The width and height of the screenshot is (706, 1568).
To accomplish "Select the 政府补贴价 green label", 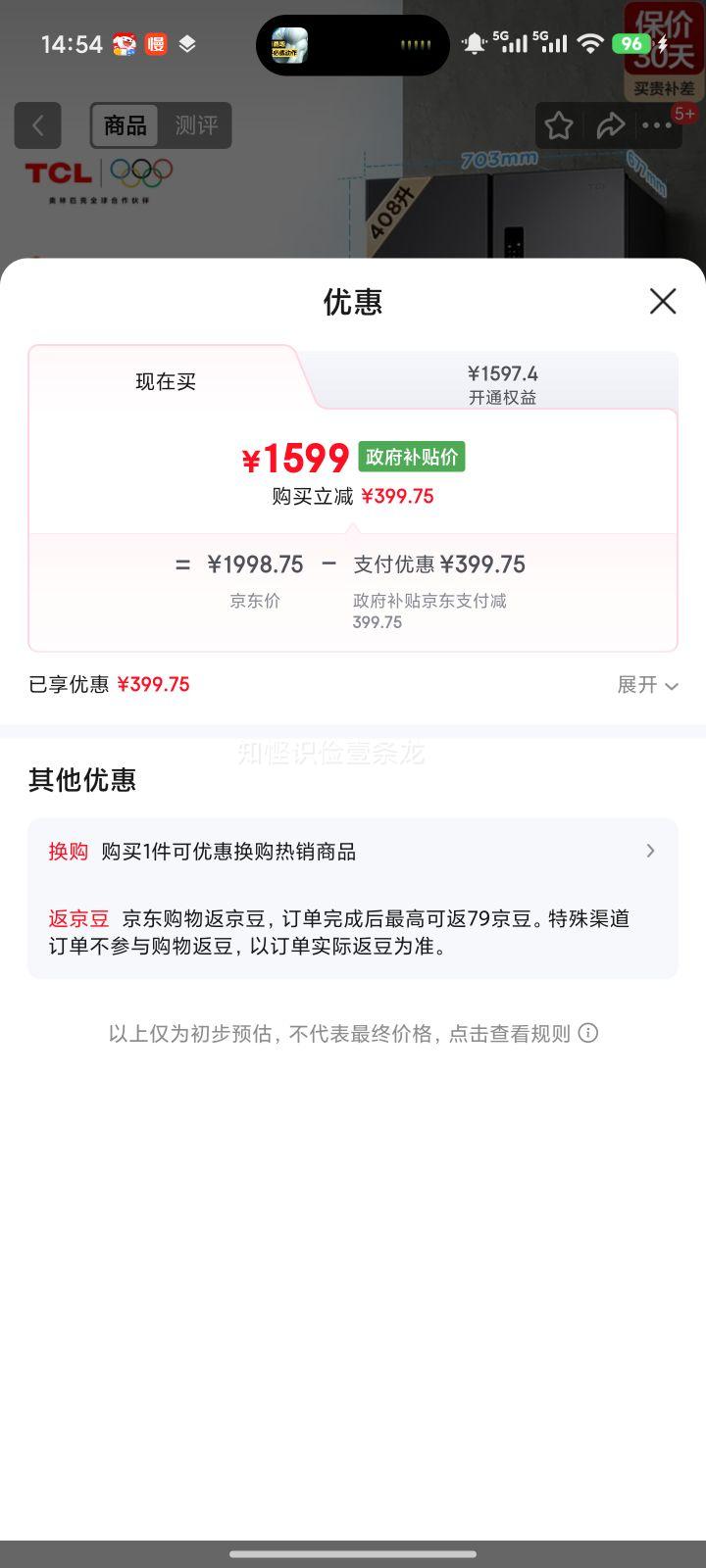I will (x=412, y=457).
